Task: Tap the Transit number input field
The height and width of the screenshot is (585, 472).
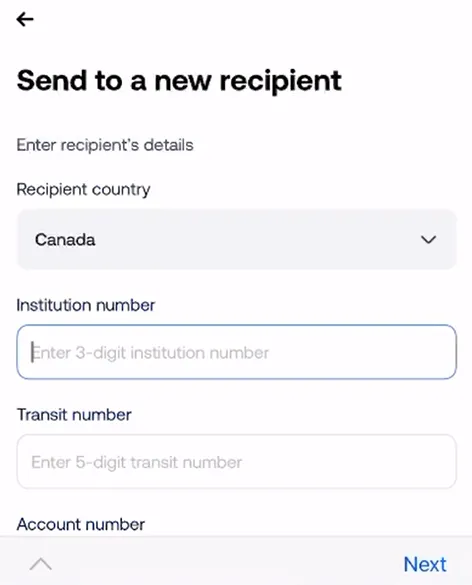Action: pyautogui.click(x=237, y=462)
